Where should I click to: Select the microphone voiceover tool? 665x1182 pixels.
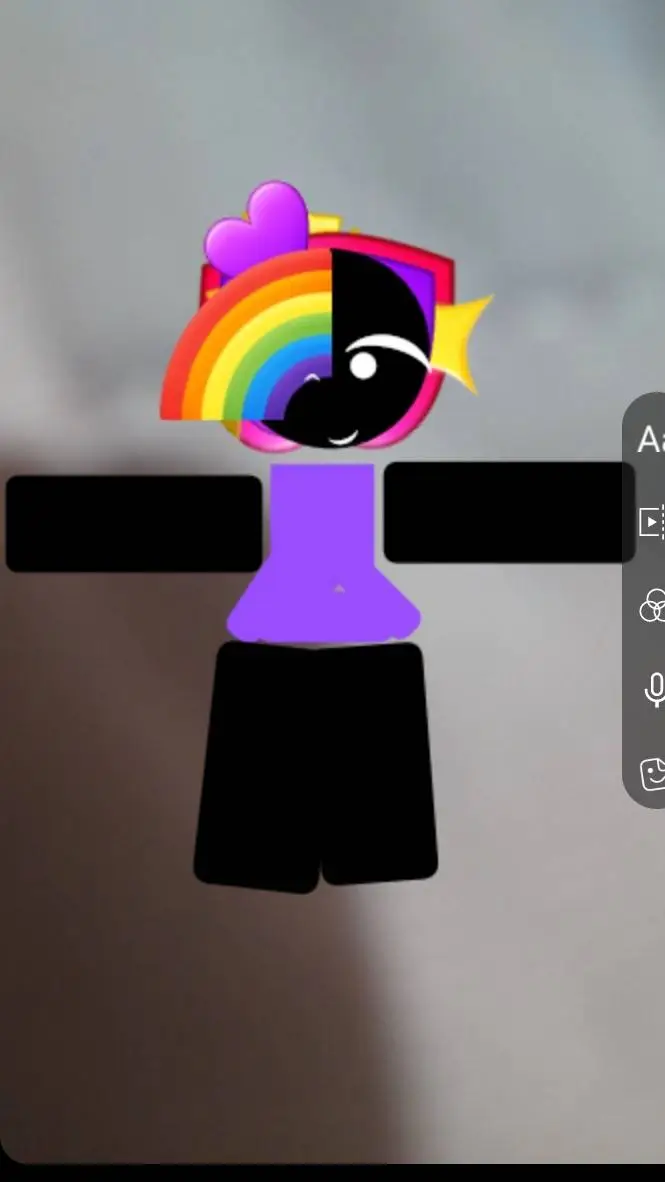coord(655,689)
